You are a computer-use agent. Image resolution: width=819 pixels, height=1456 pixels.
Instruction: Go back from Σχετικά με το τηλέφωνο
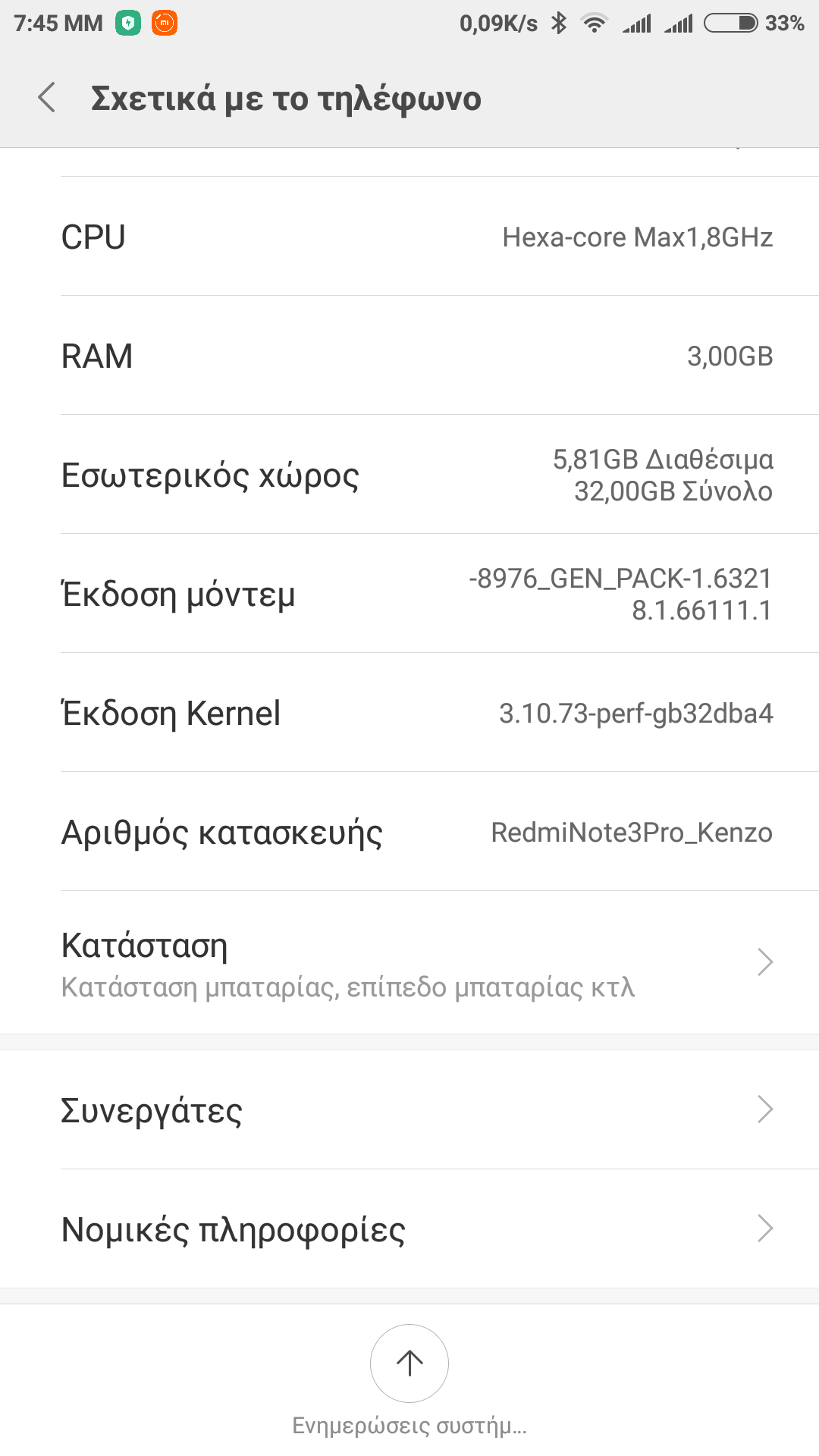pos(47,98)
